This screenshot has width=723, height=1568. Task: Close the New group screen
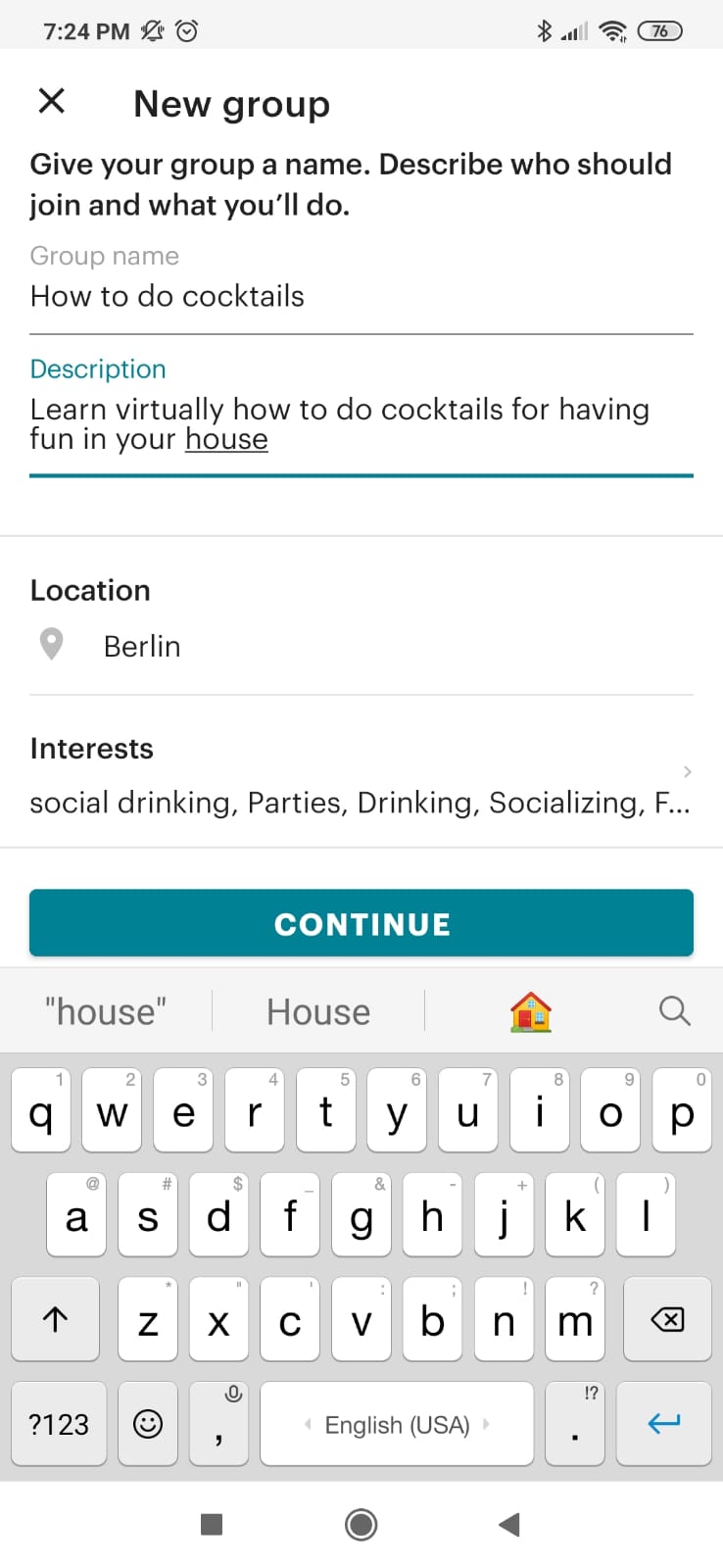pos(52,101)
